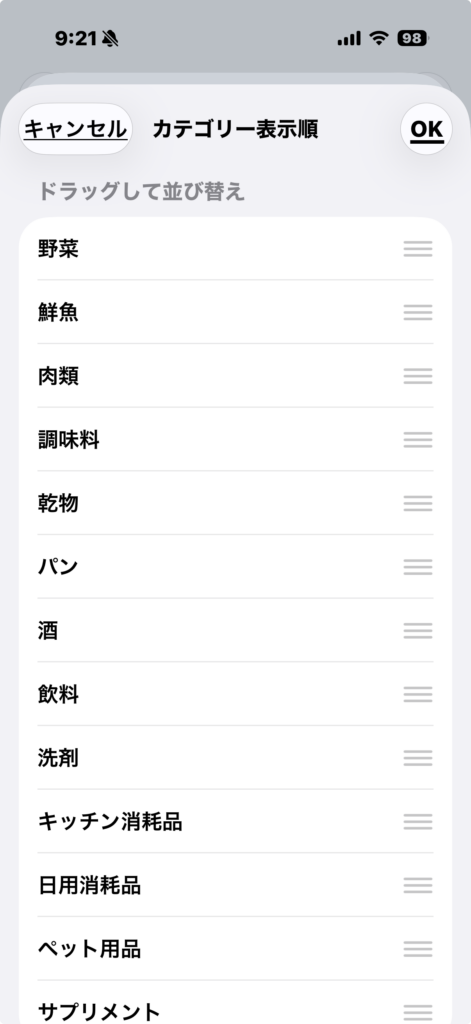The image size is (471, 1024).
Task: Tap the reorder handle for 酒
Action: (418, 631)
